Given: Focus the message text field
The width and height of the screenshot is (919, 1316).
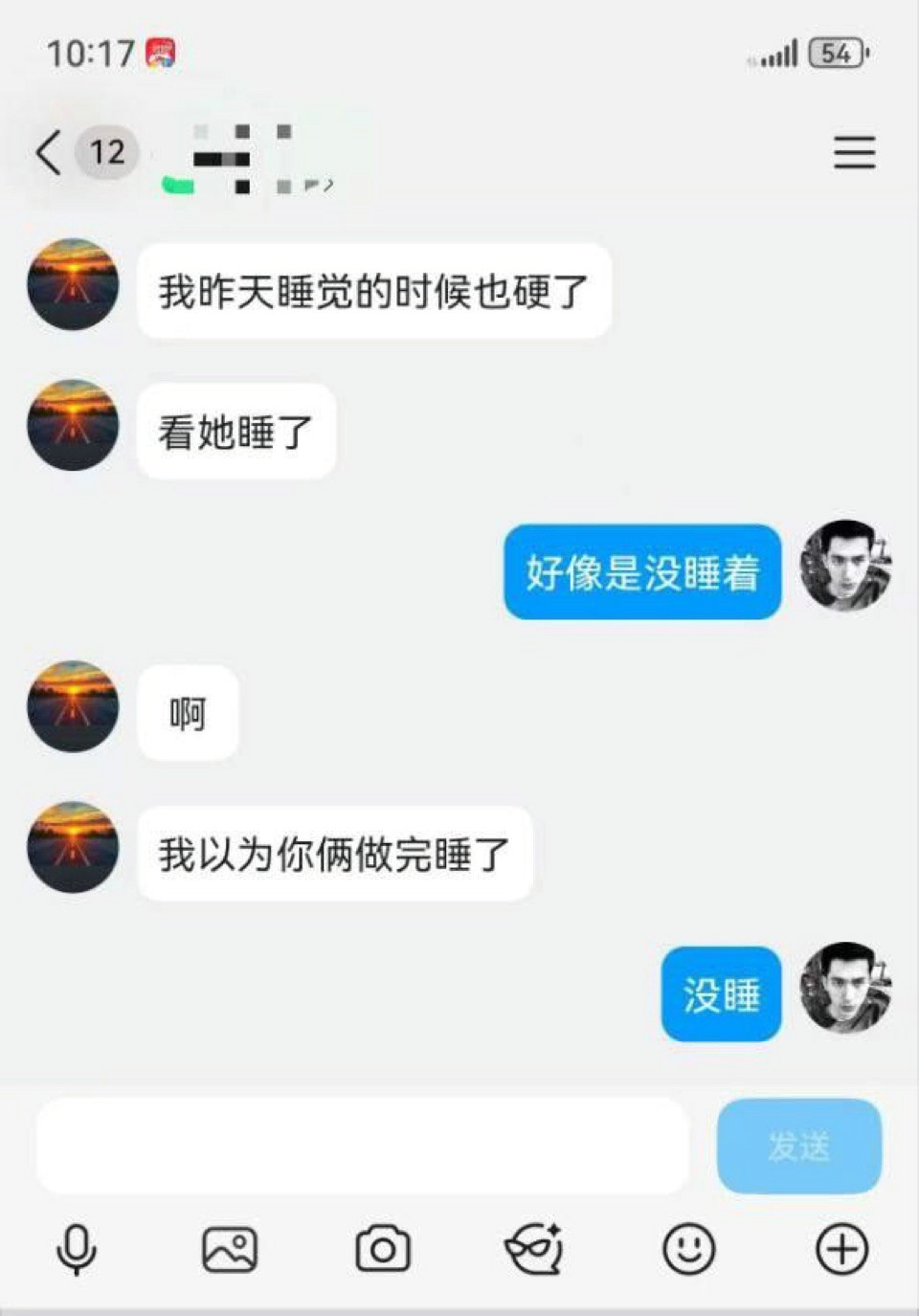Looking at the screenshot, I should (x=362, y=1146).
